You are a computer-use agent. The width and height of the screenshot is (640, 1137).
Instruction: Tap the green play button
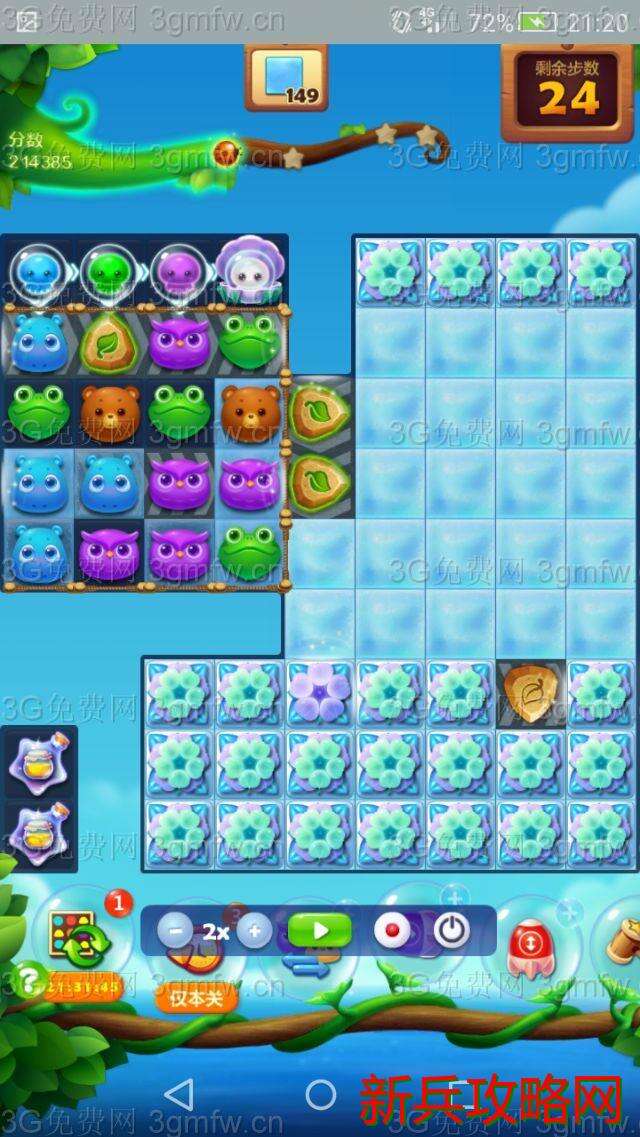320,932
